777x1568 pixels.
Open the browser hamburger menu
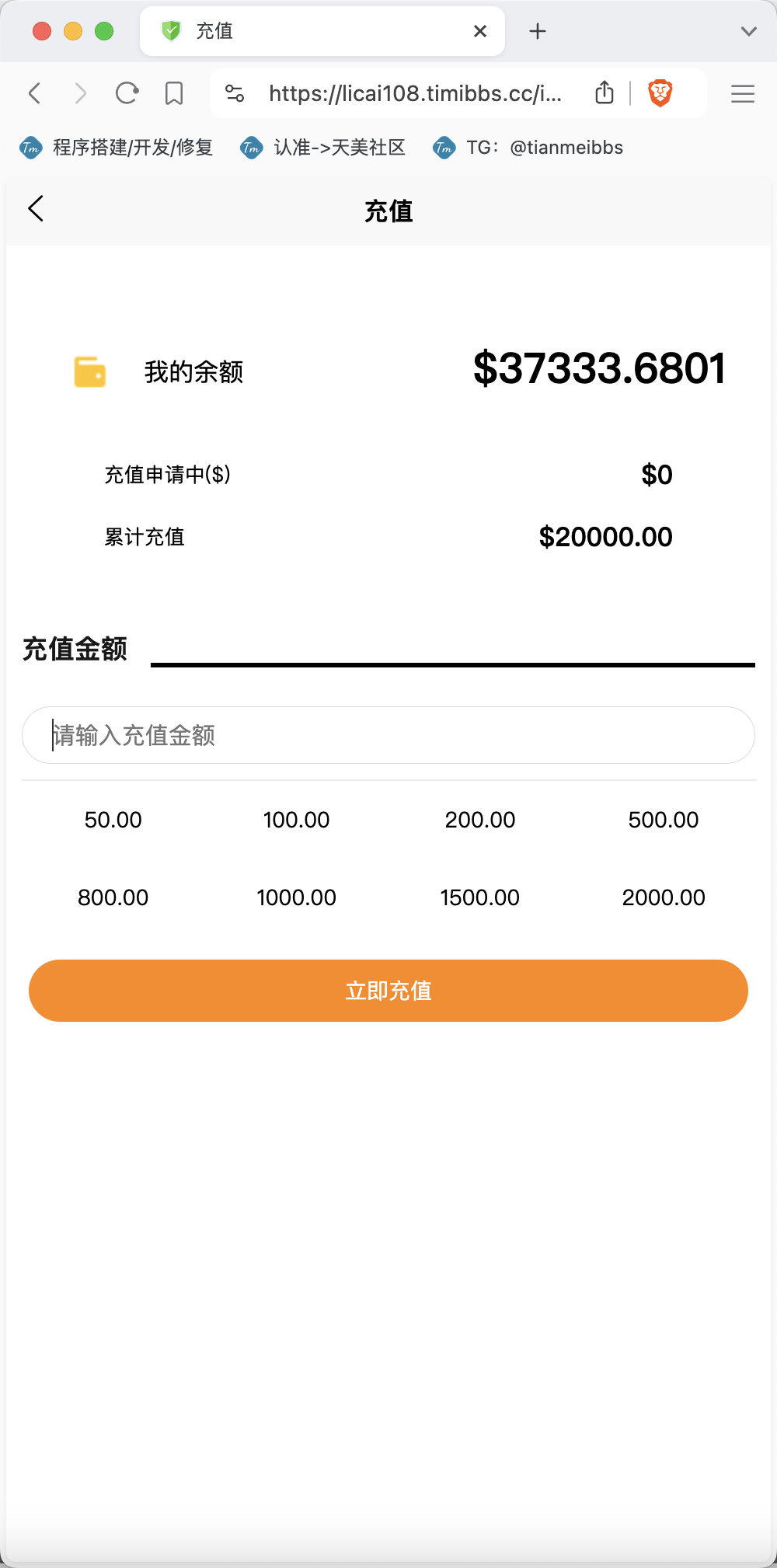[x=743, y=94]
